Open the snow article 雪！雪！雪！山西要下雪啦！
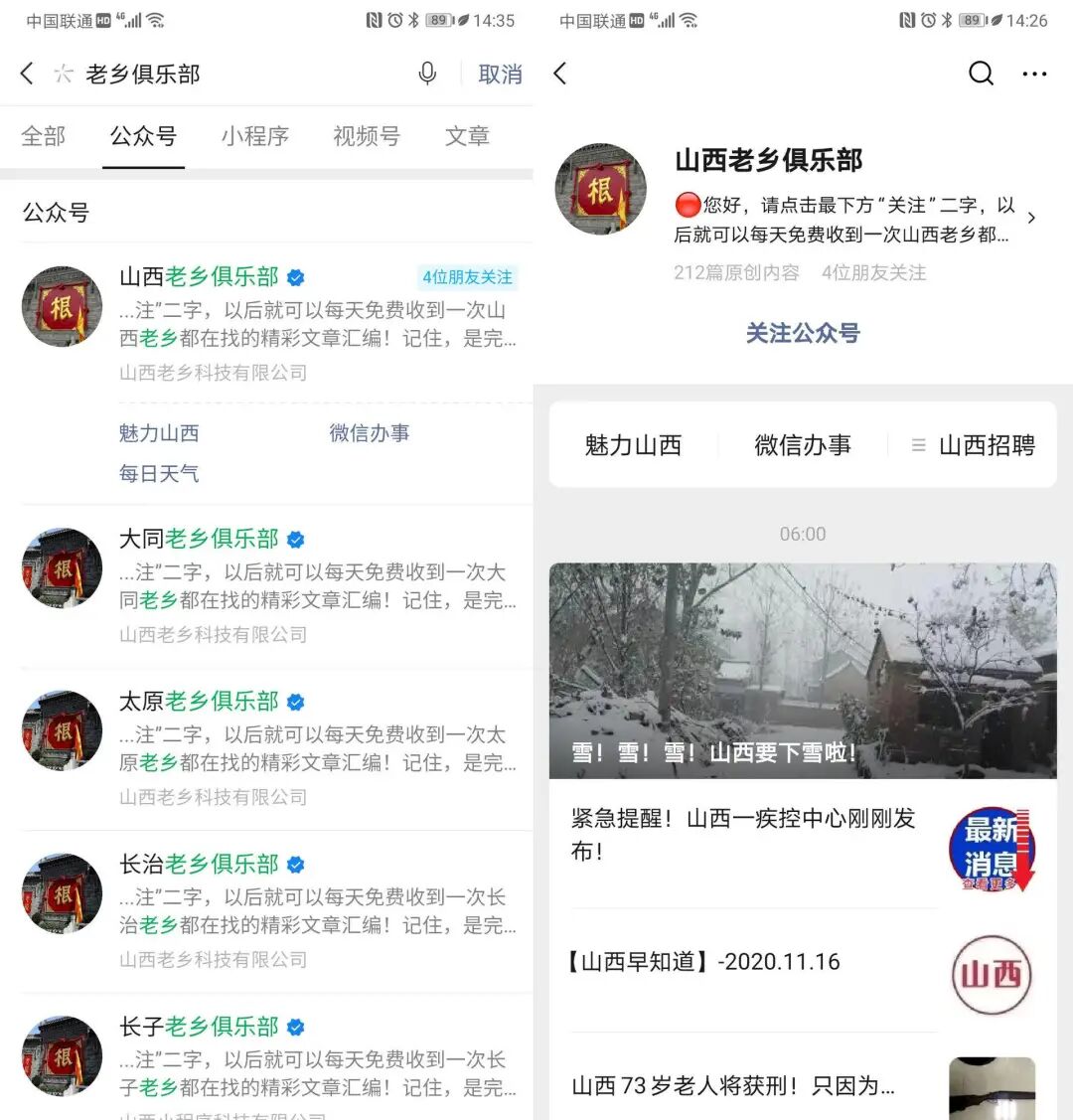Viewport: 1073px width, 1120px height. pyautogui.click(x=803, y=671)
